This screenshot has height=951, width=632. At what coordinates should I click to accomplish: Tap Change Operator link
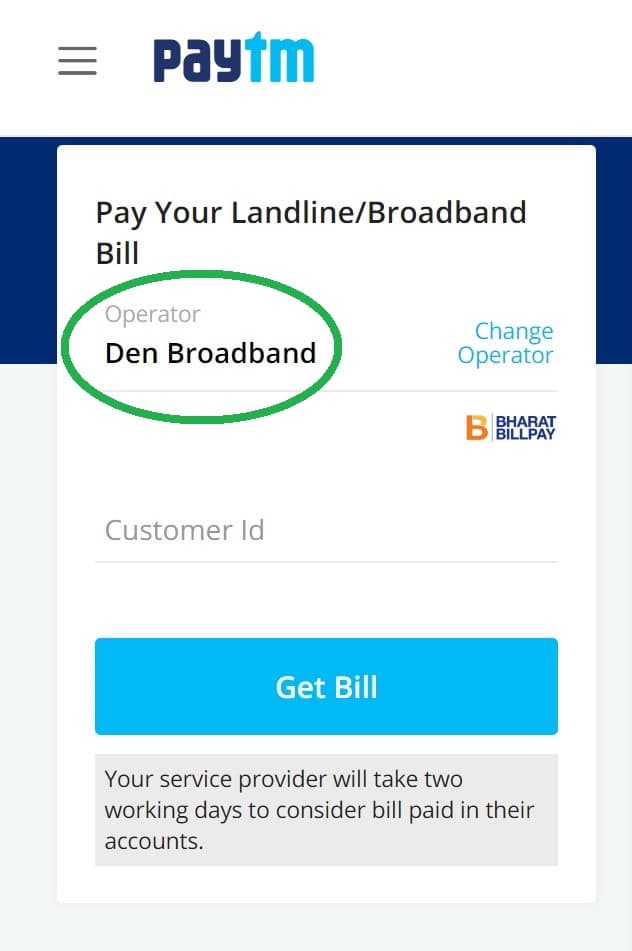click(x=506, y=343)
